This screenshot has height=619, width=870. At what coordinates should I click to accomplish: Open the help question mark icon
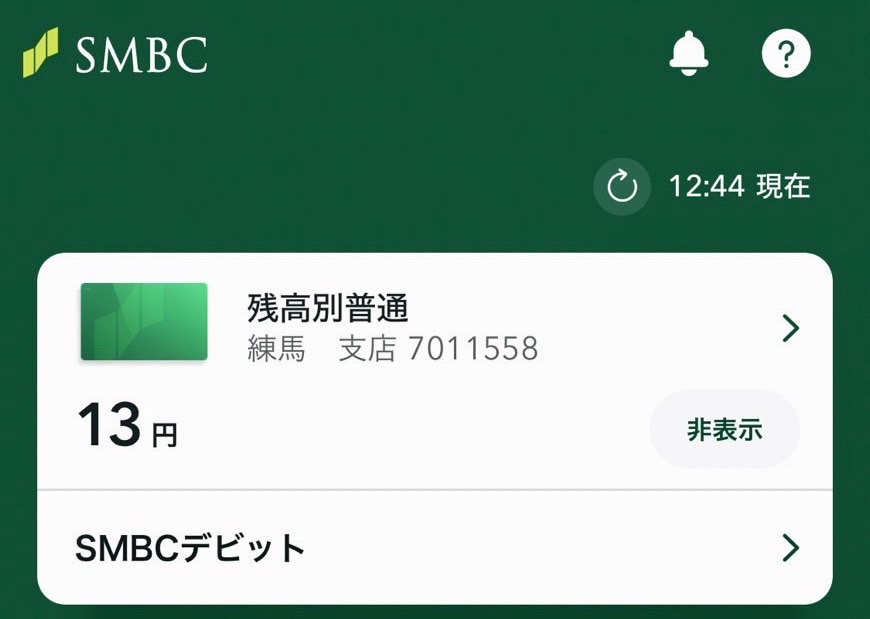click(786, 53)
